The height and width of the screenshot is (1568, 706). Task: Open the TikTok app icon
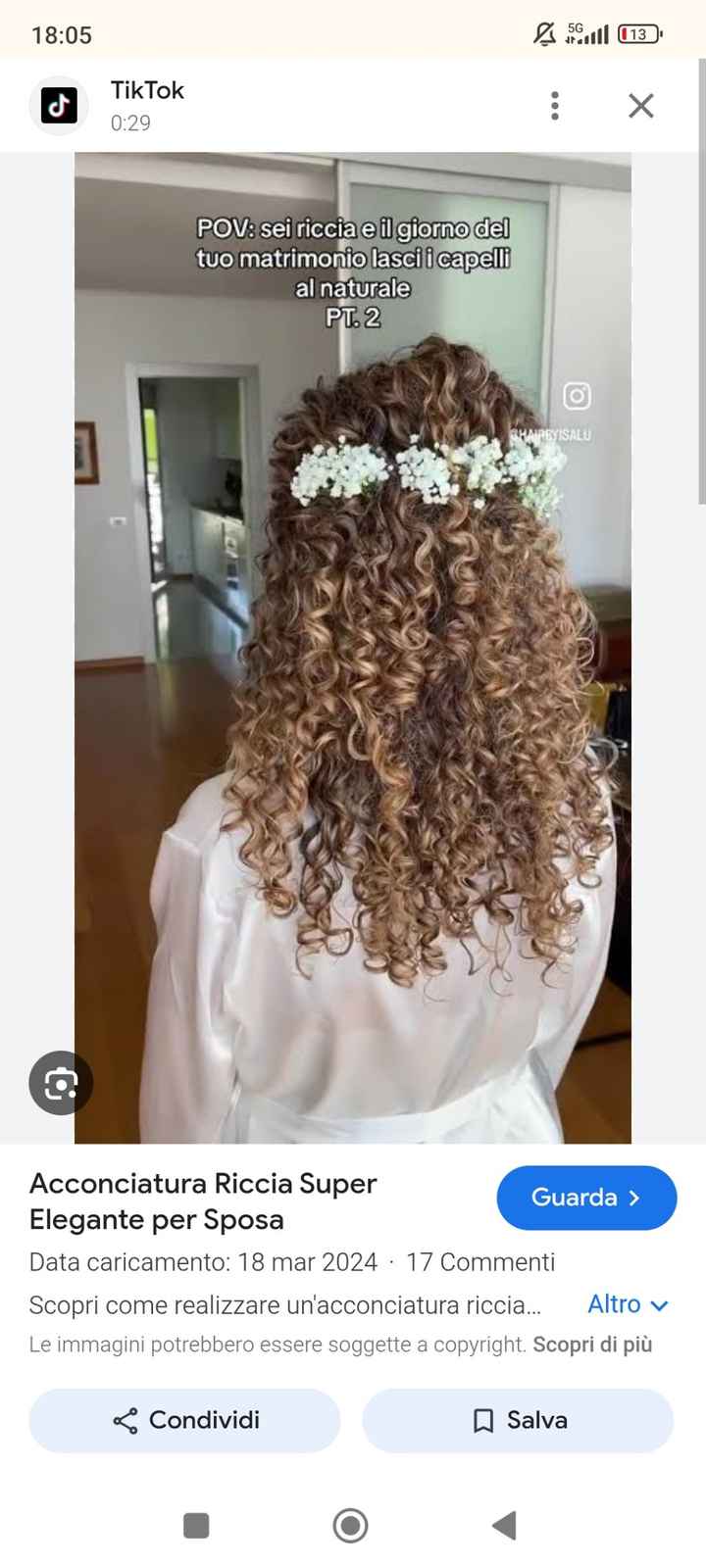click(x=58, y=105)
